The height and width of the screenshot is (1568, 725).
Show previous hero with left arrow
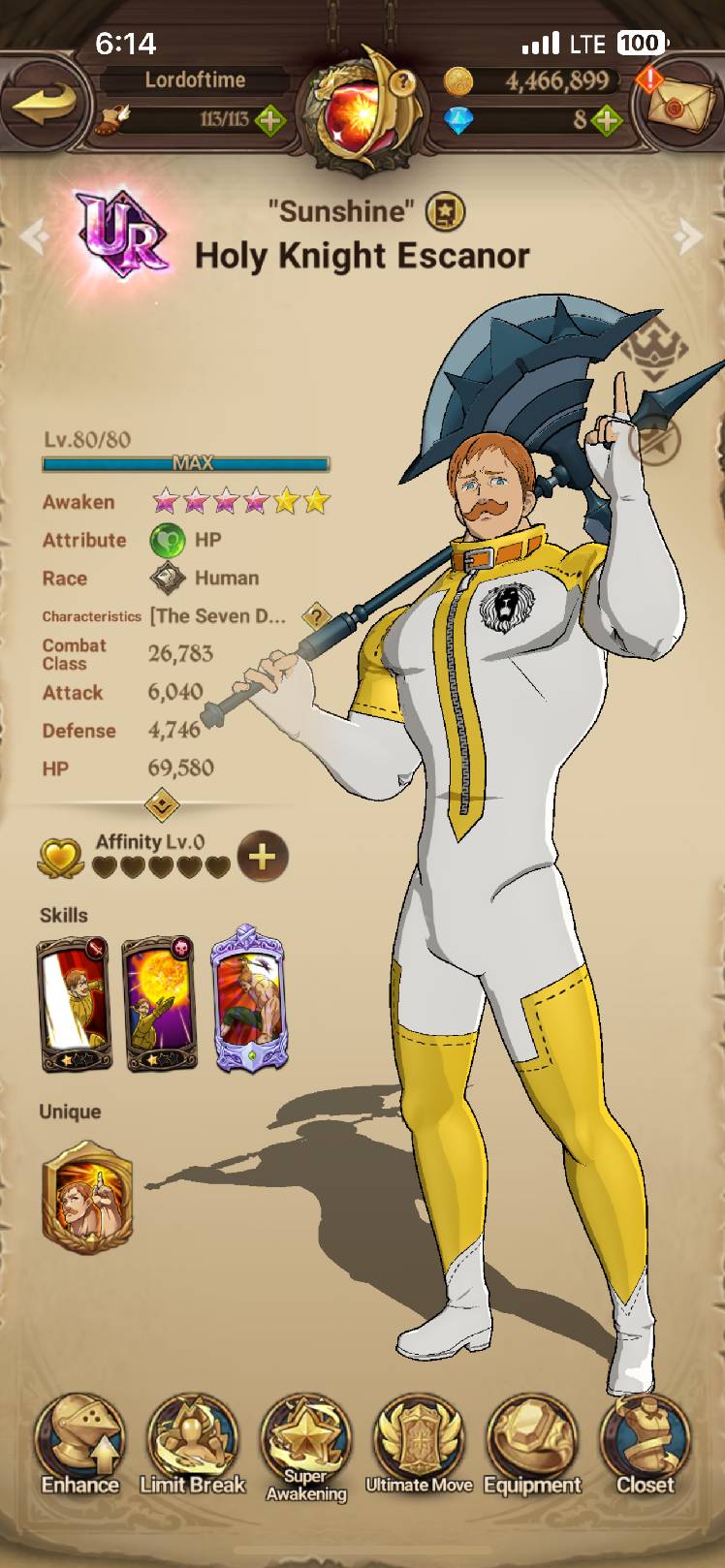click(34, 235)
